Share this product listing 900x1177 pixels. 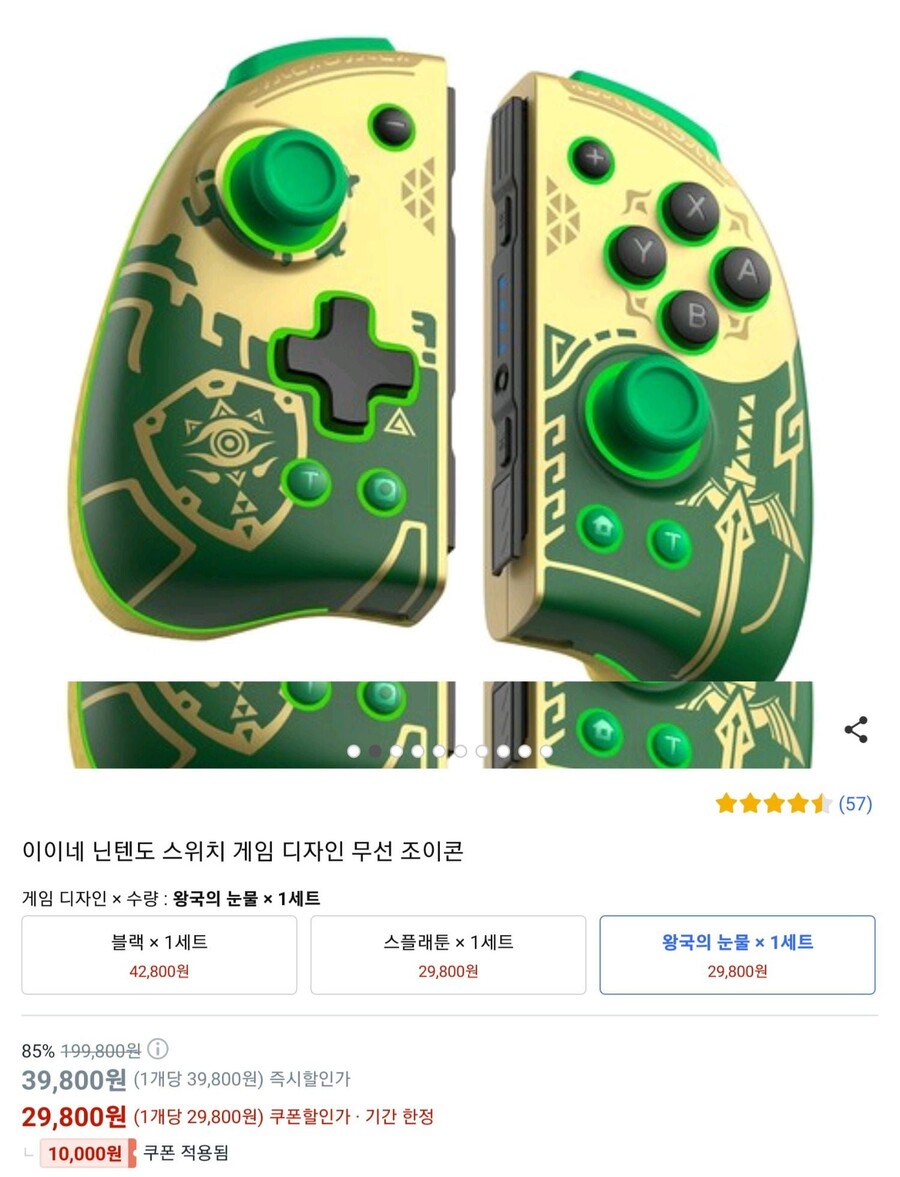pyautogui.click(x=856, y=730)
